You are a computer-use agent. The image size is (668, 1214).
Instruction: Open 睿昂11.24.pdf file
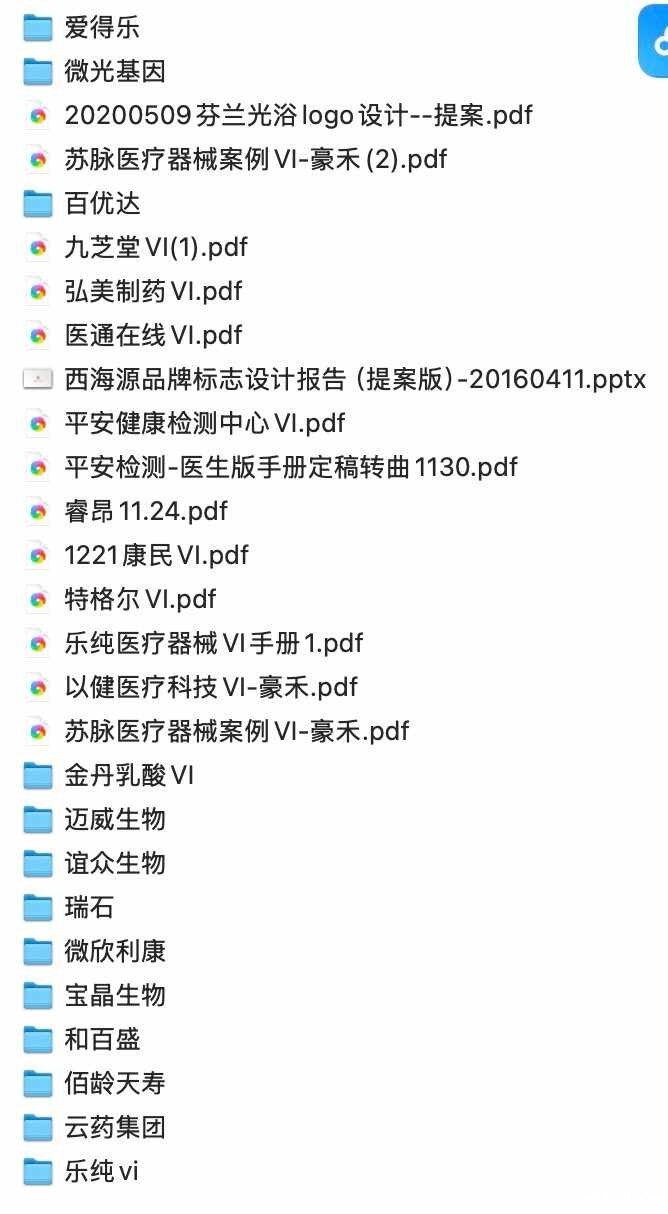[x=145, y=512]
